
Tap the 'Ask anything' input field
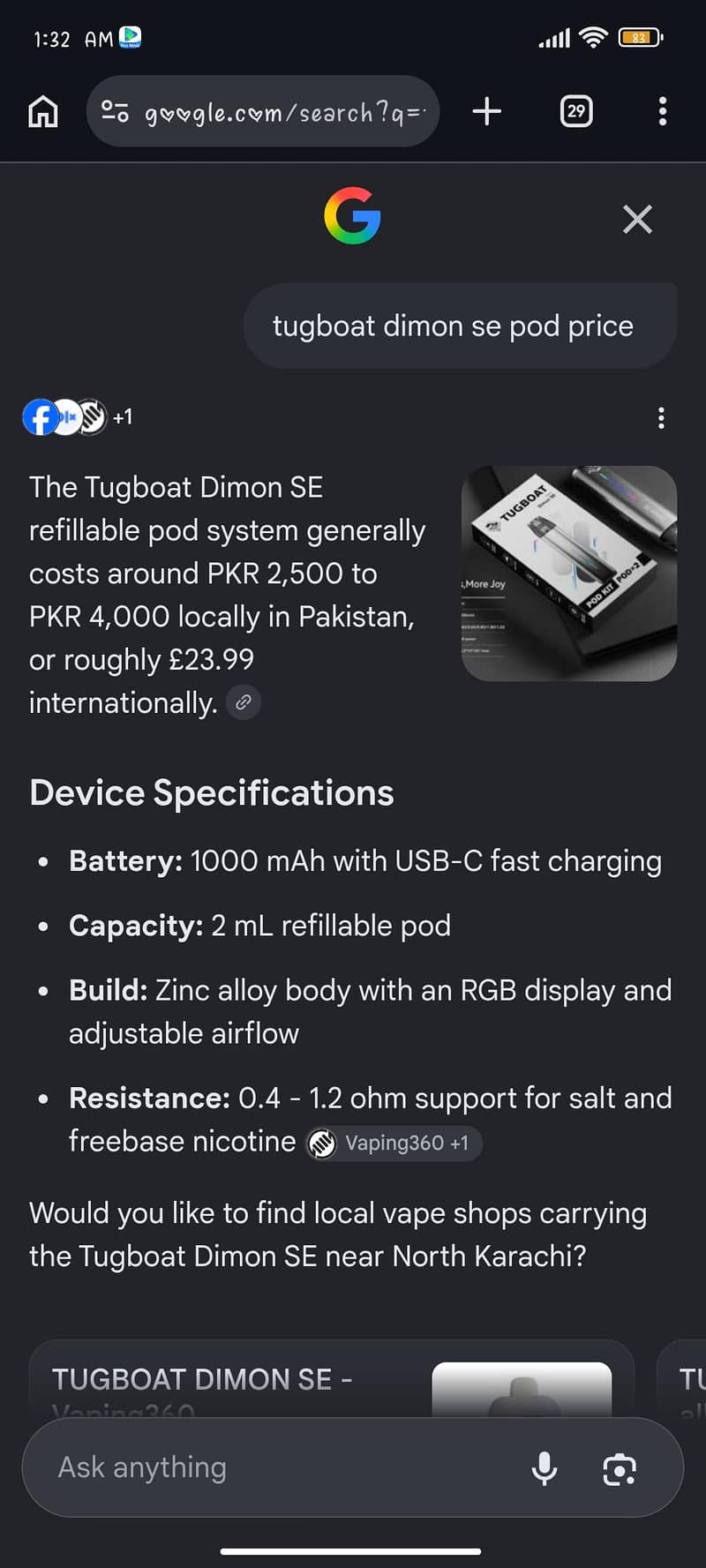(x=282, y=1467)
